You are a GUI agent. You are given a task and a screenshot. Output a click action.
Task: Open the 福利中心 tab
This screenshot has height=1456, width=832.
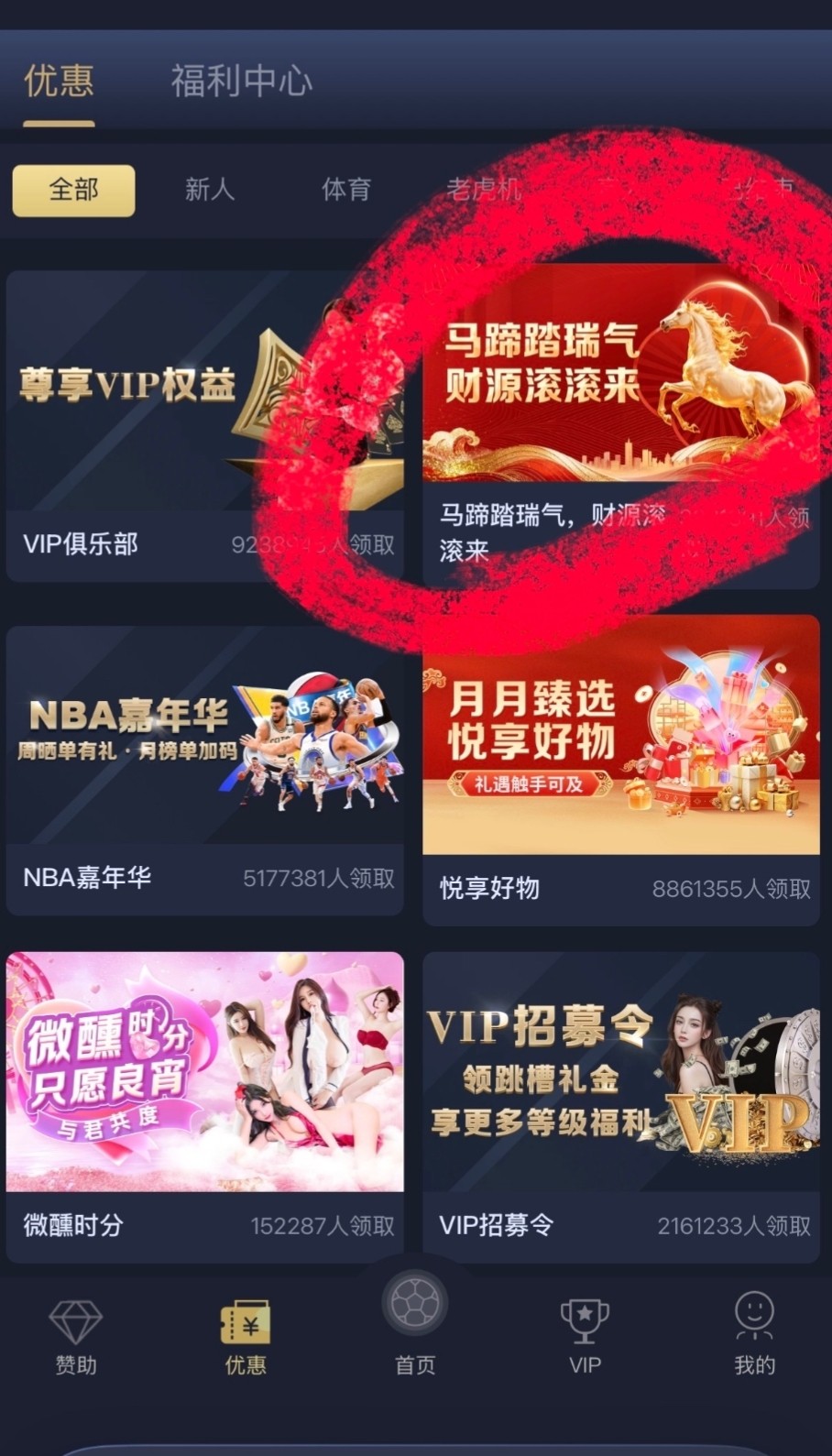242,82
